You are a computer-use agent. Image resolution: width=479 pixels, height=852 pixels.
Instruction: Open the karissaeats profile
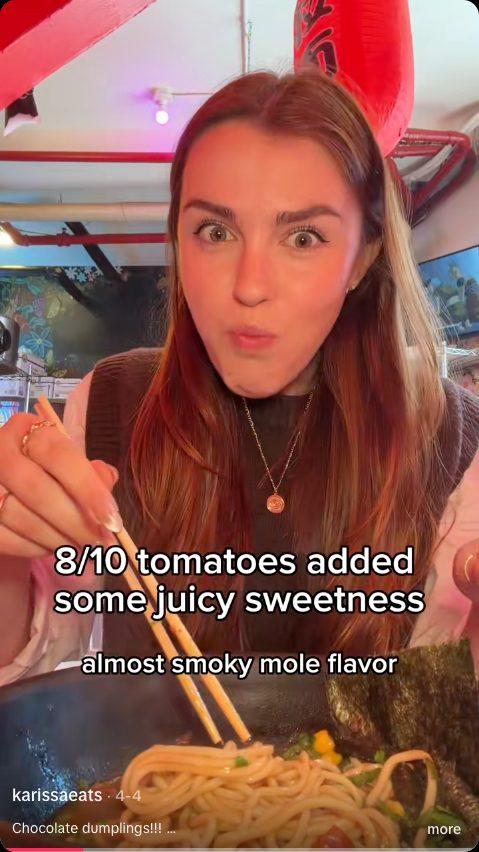coord(56,795)
